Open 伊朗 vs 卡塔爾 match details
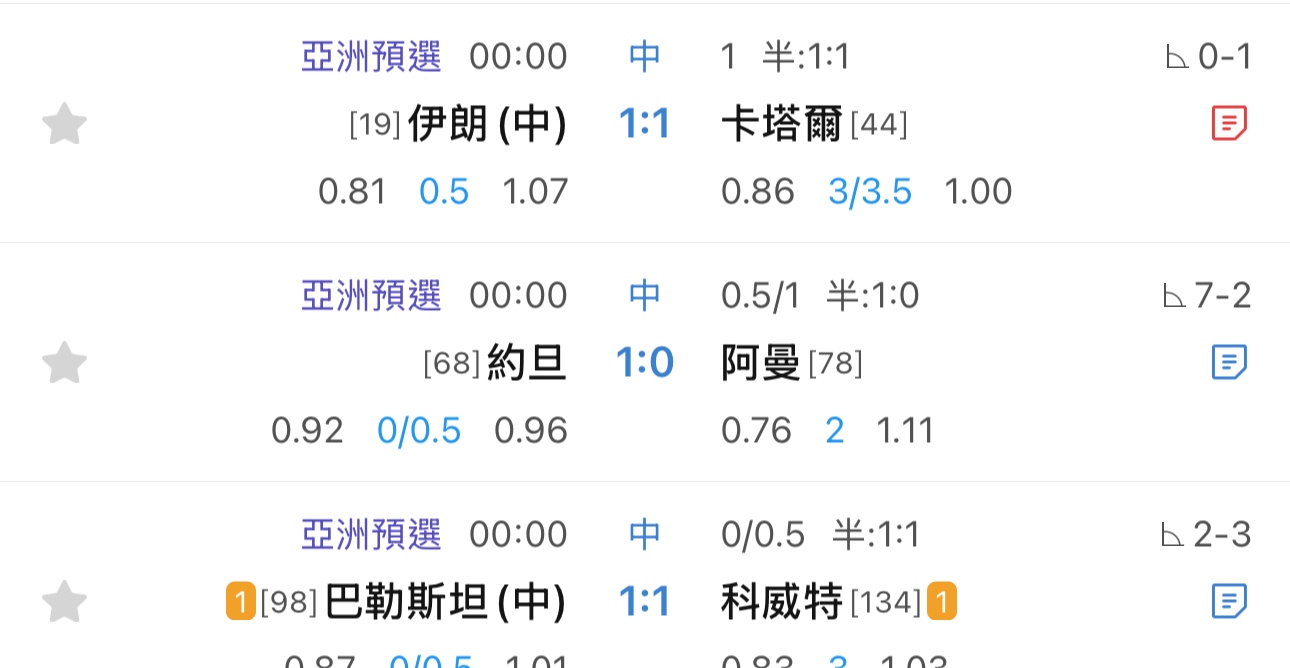1290x668 pixels. click(644, 124)
